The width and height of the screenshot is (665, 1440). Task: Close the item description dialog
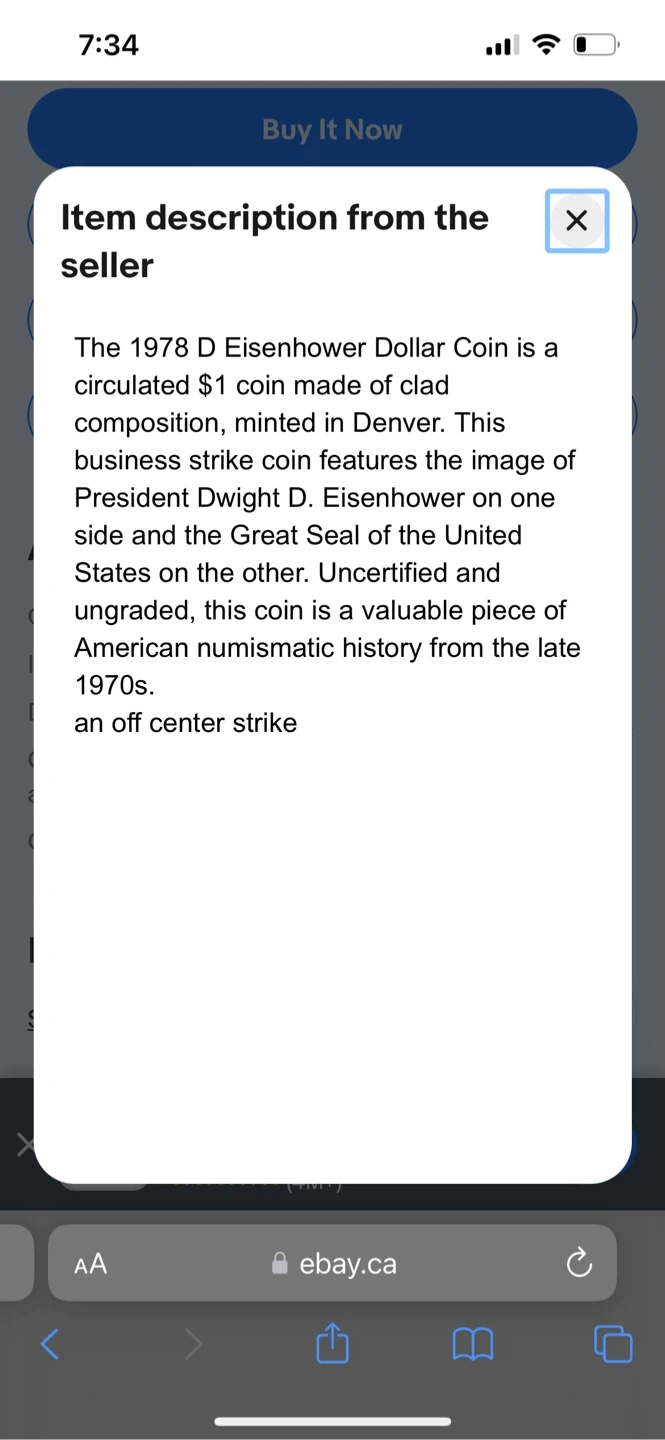point(577,221)
